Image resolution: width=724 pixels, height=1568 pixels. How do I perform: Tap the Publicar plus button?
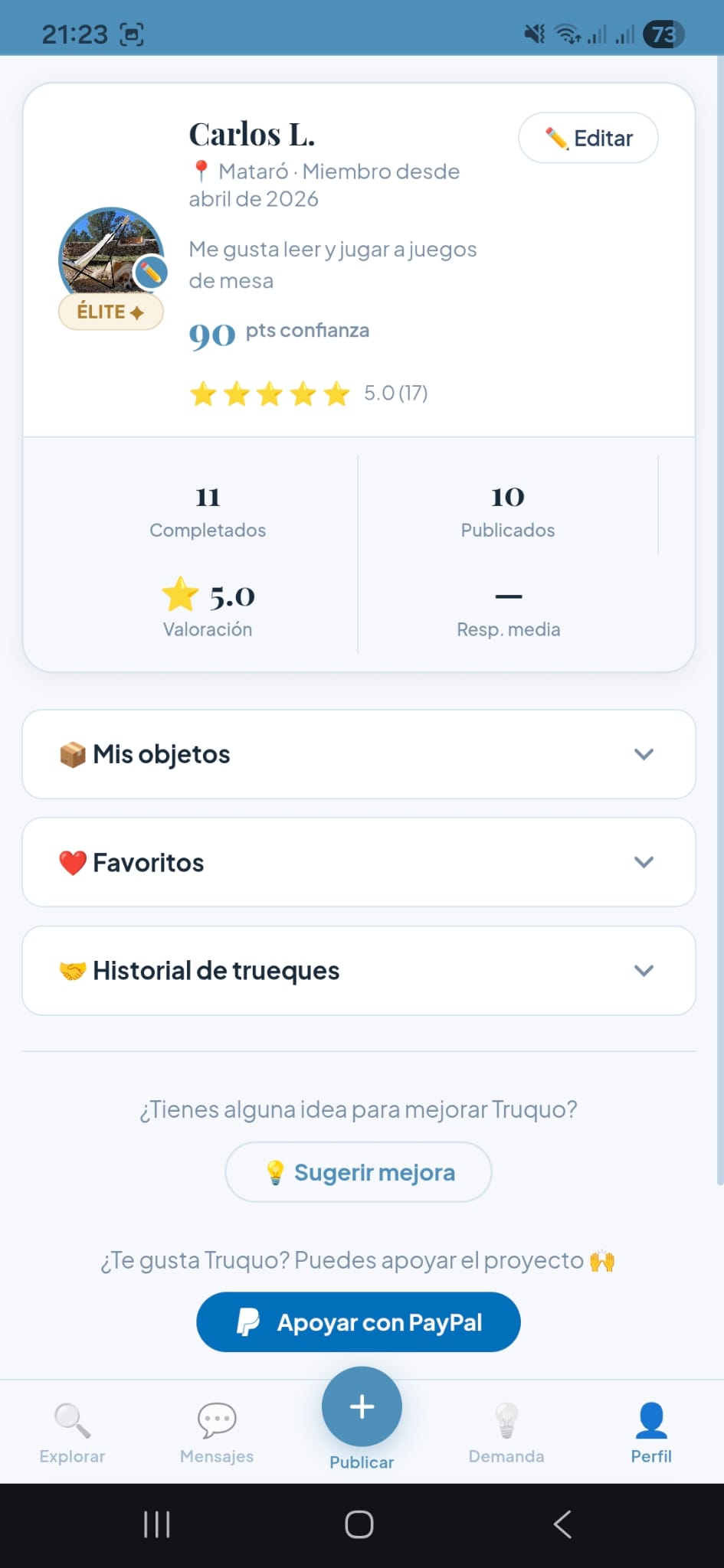[x=361, y=1406]
